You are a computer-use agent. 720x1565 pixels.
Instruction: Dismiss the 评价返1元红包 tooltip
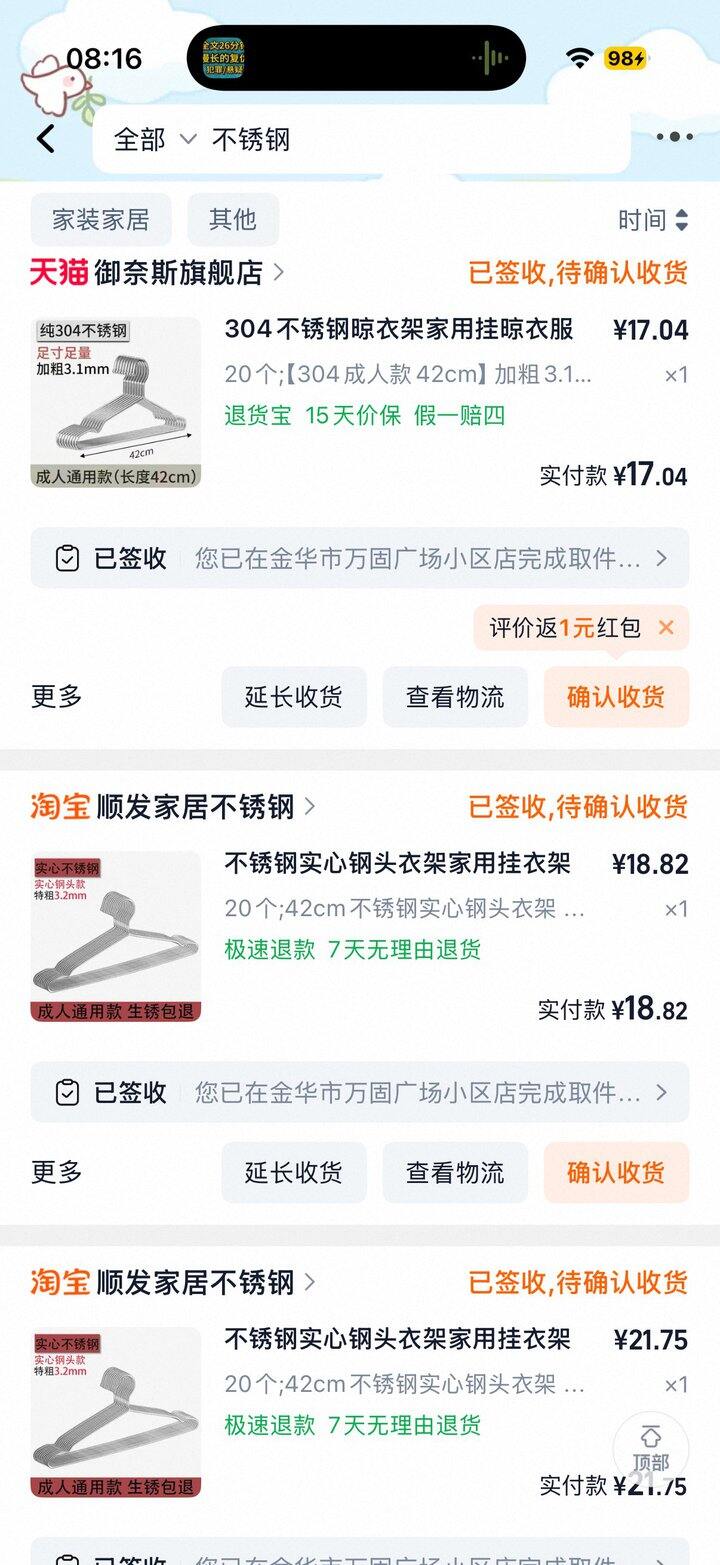point(666,628)
